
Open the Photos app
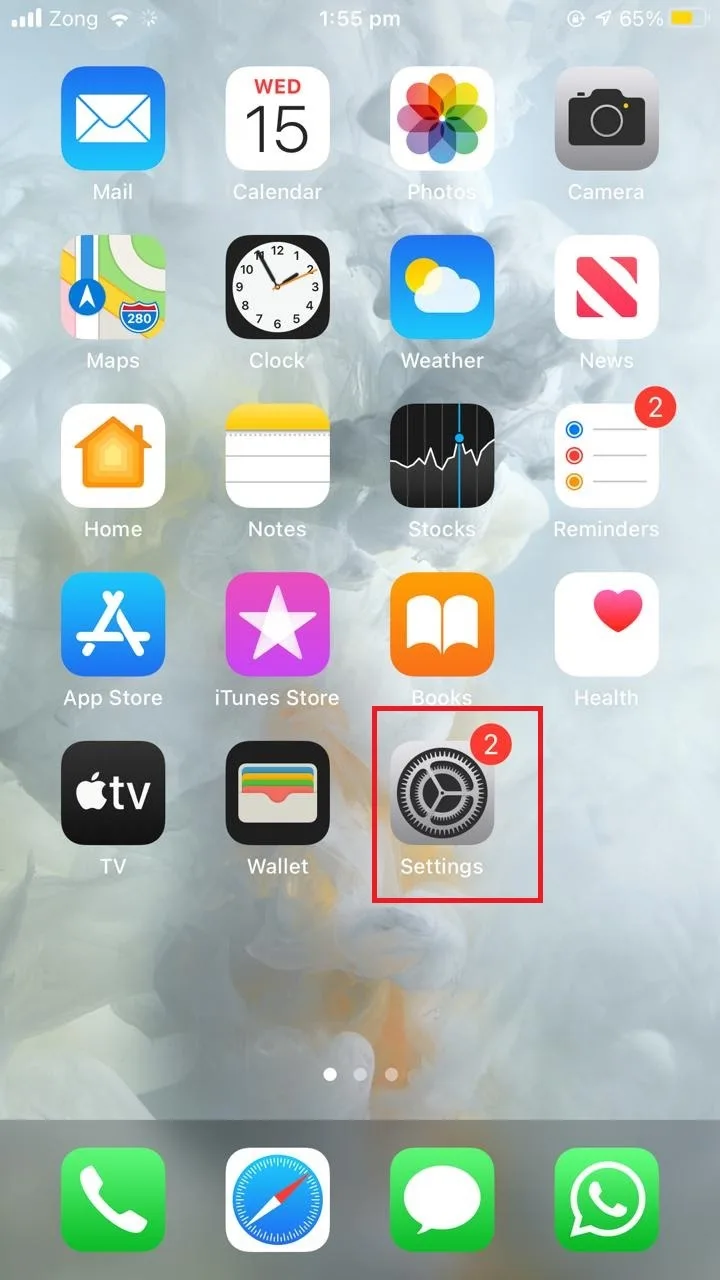click(442, 118)
